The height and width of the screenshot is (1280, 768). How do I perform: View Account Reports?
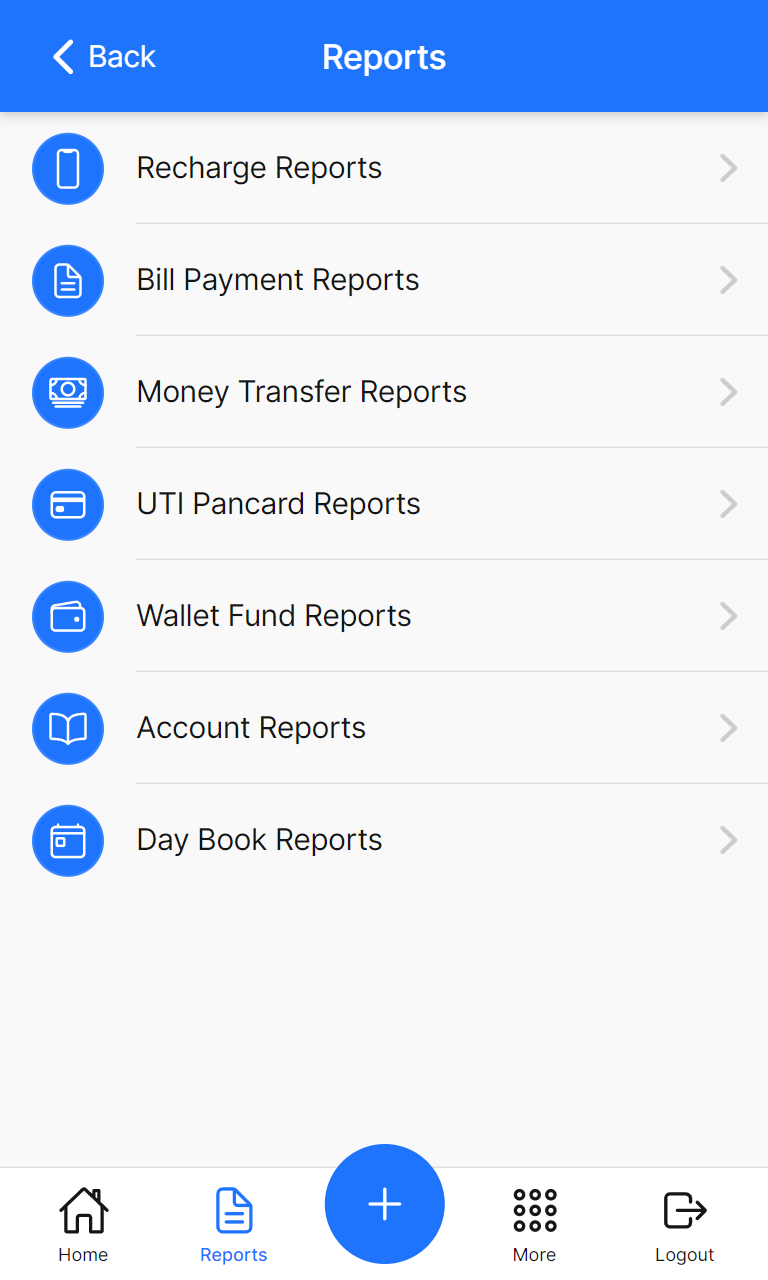(x=384, y=728)
